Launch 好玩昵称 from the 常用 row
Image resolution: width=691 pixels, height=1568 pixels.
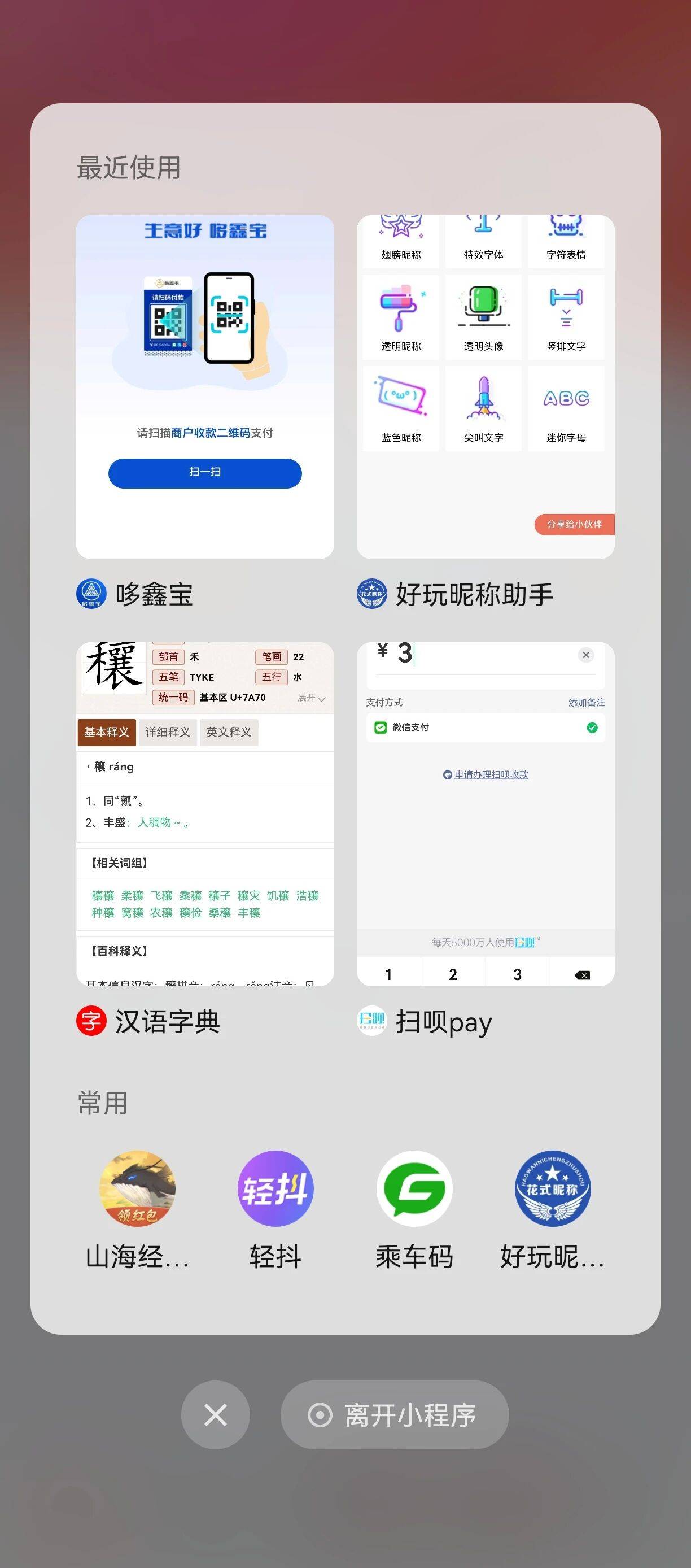[552, 1188]
